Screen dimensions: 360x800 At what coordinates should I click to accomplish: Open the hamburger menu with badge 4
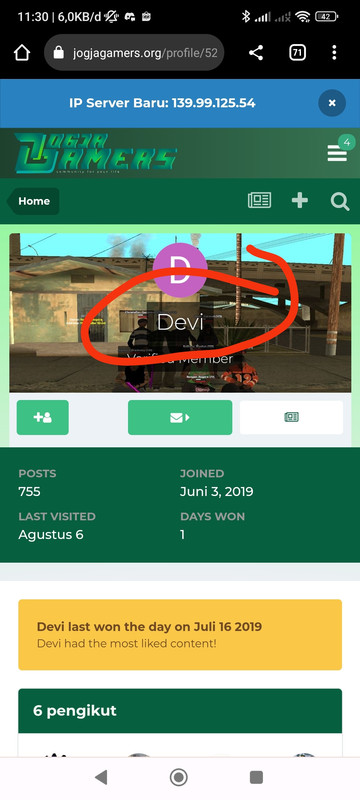click(x=338, y=152)
